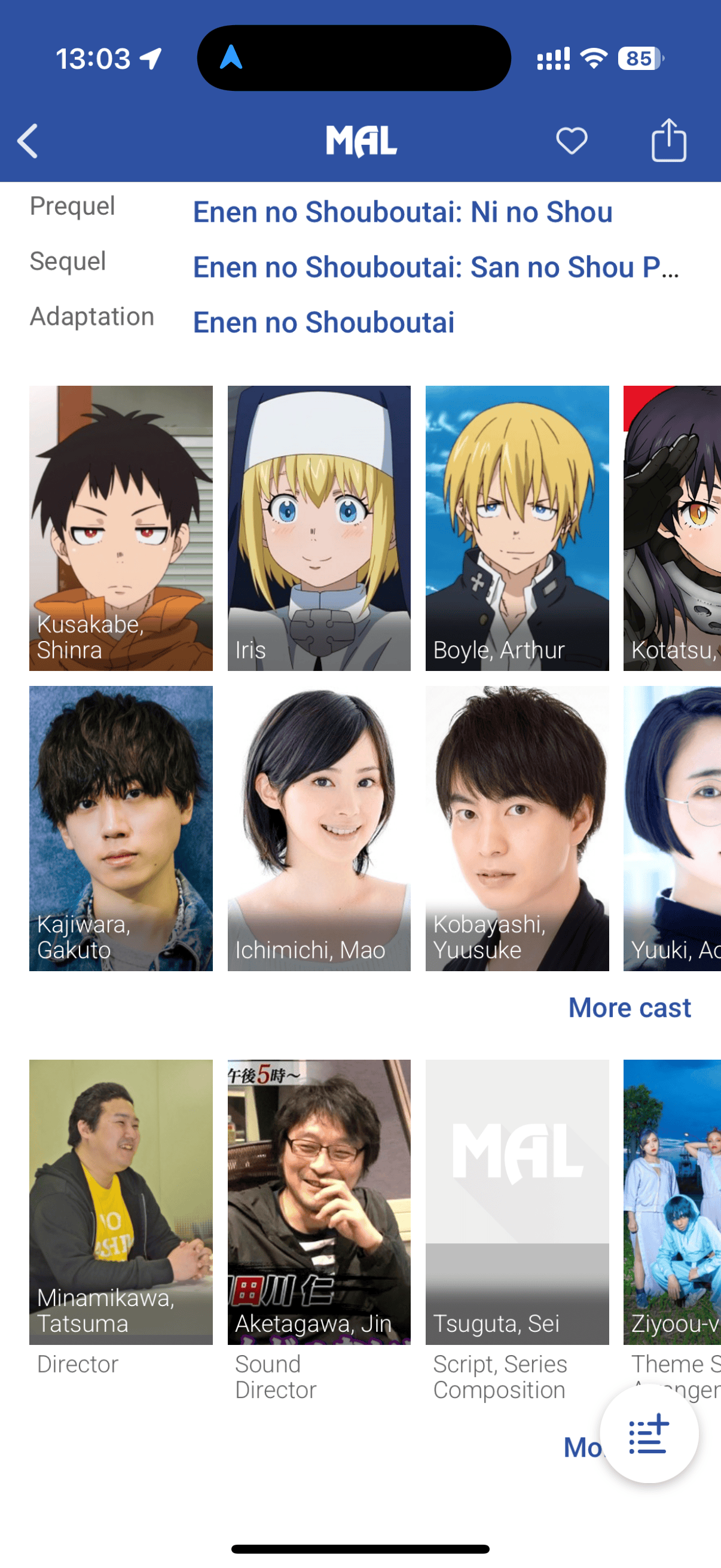Open voice actor Kobayashi, Yuusuke
721x1568 pixels.
click(517, 828)
